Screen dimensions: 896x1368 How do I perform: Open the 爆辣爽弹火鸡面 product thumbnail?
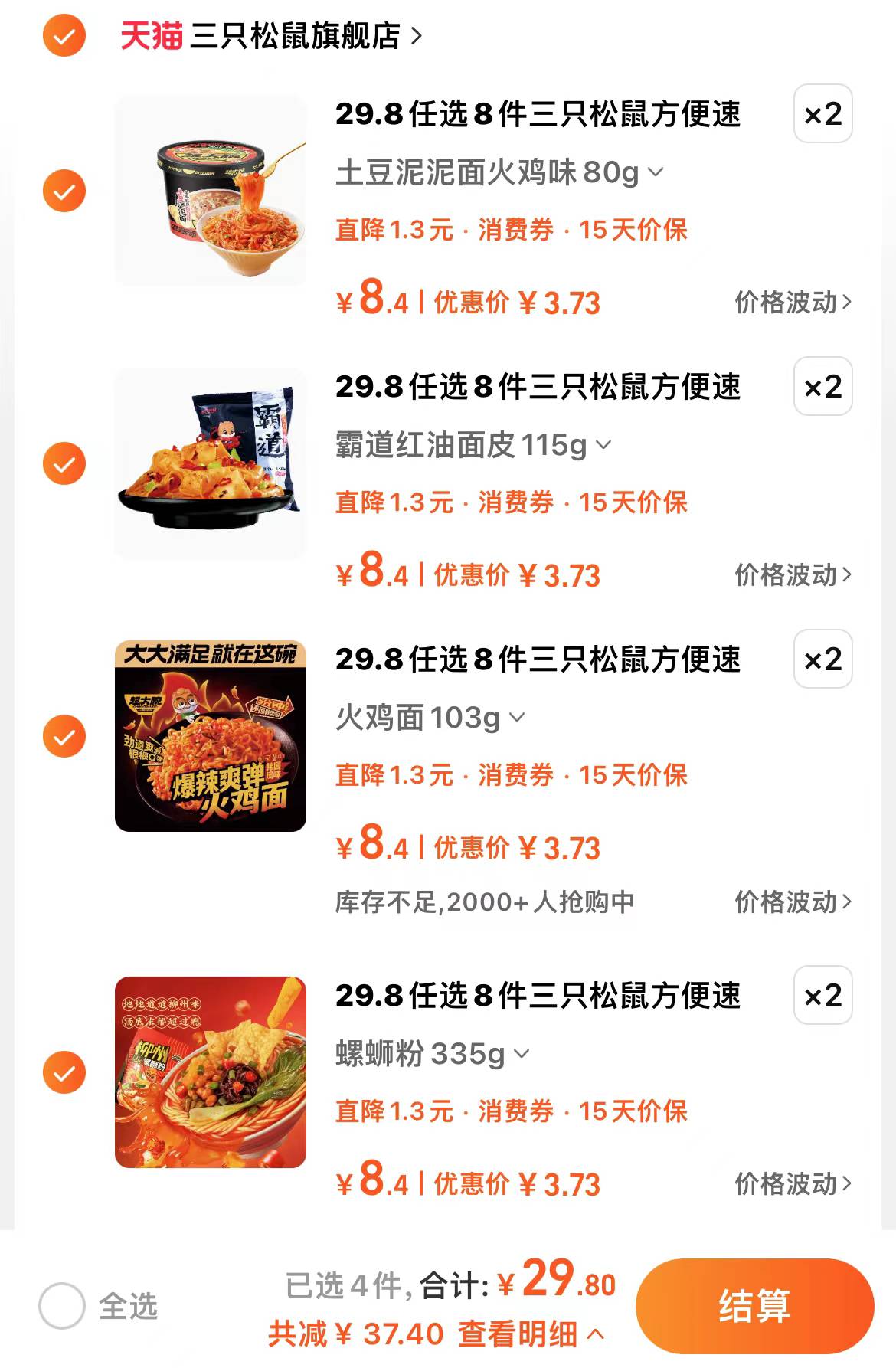coord(211,734)
